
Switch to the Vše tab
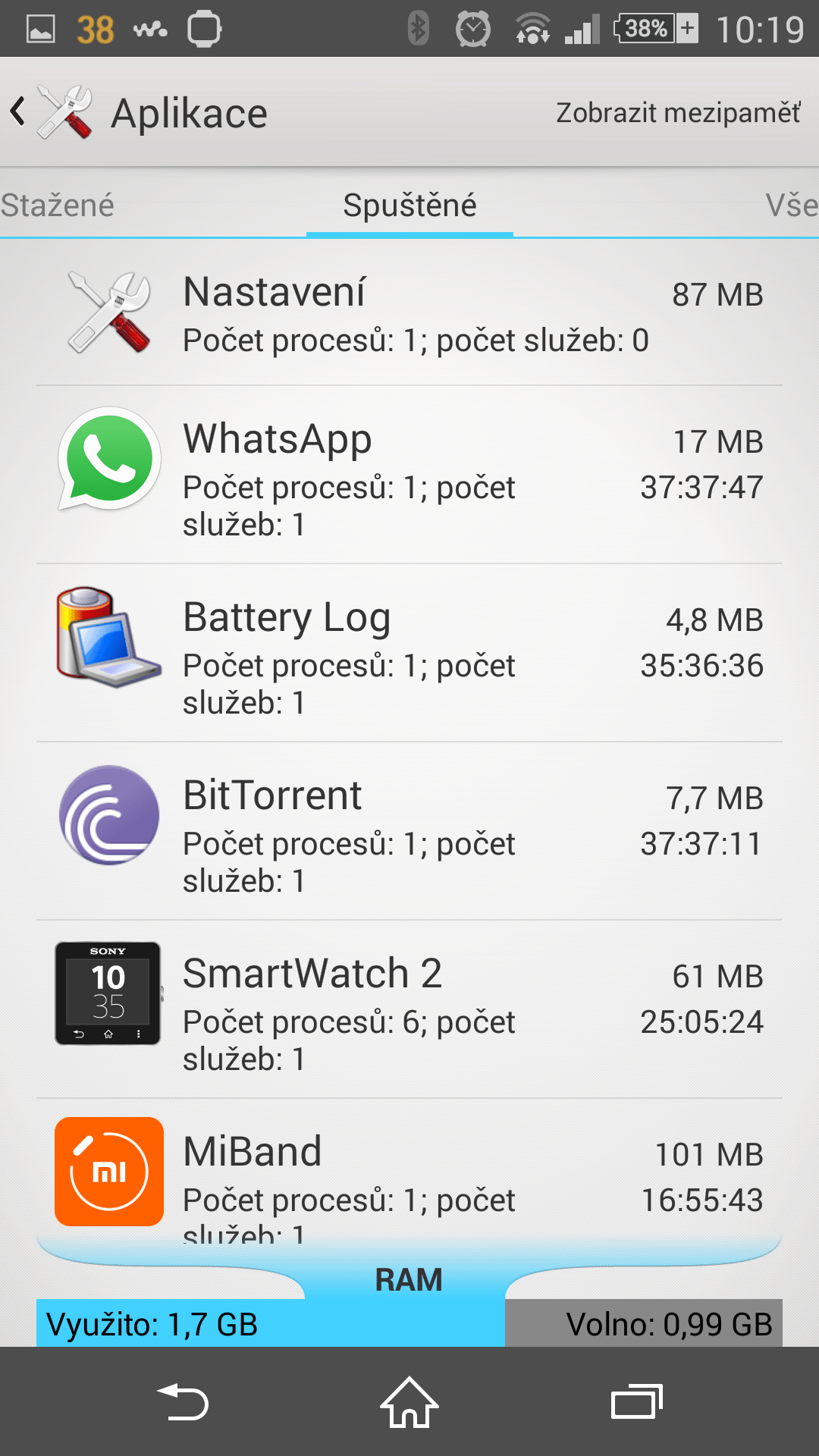point(791,205)
